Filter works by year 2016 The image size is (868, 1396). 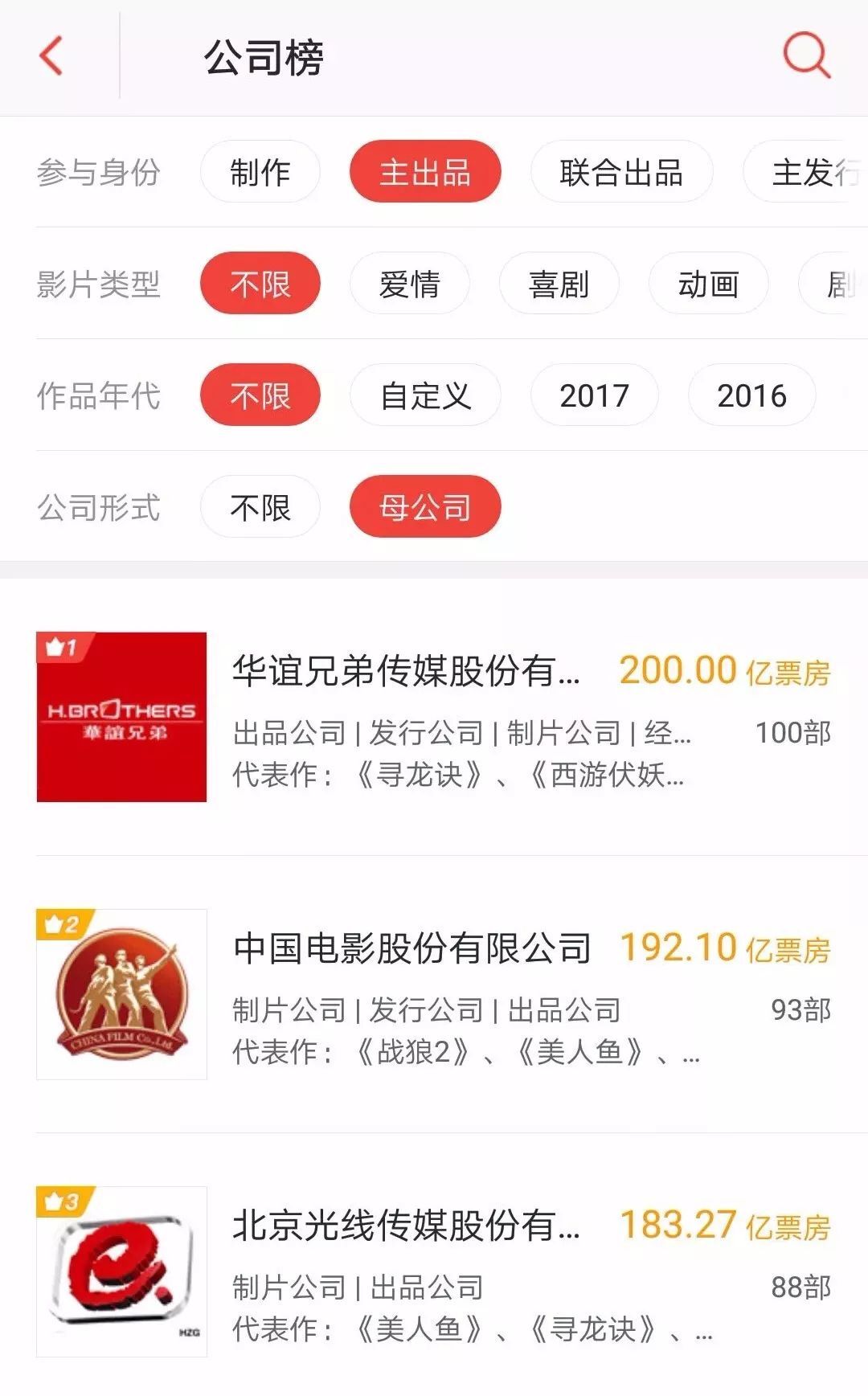[x=751, y=395]
